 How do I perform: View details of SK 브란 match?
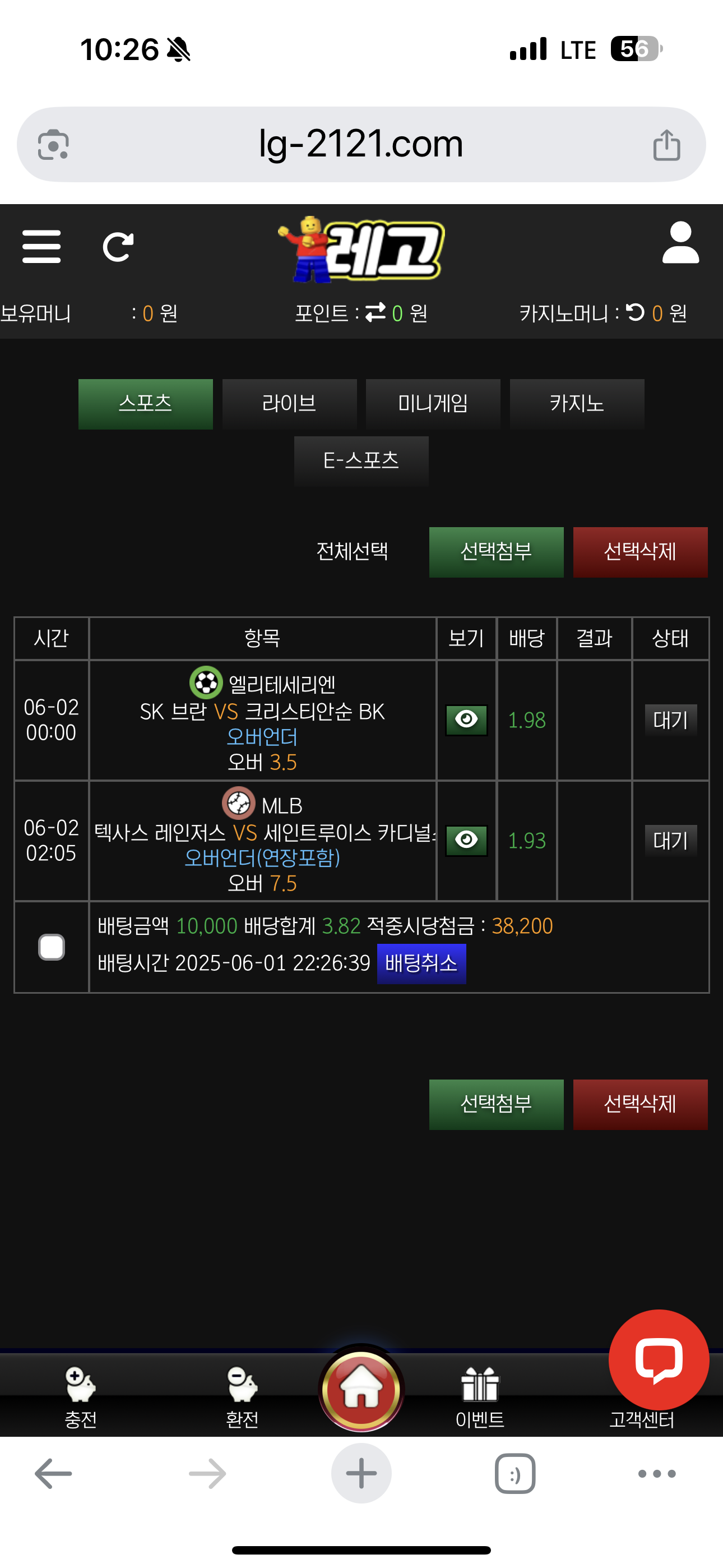466,720
